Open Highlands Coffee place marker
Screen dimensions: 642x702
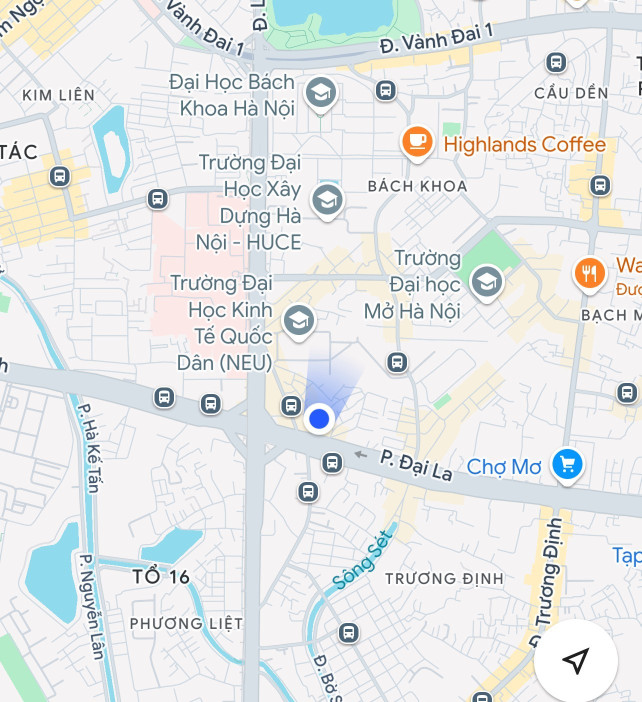417,144
